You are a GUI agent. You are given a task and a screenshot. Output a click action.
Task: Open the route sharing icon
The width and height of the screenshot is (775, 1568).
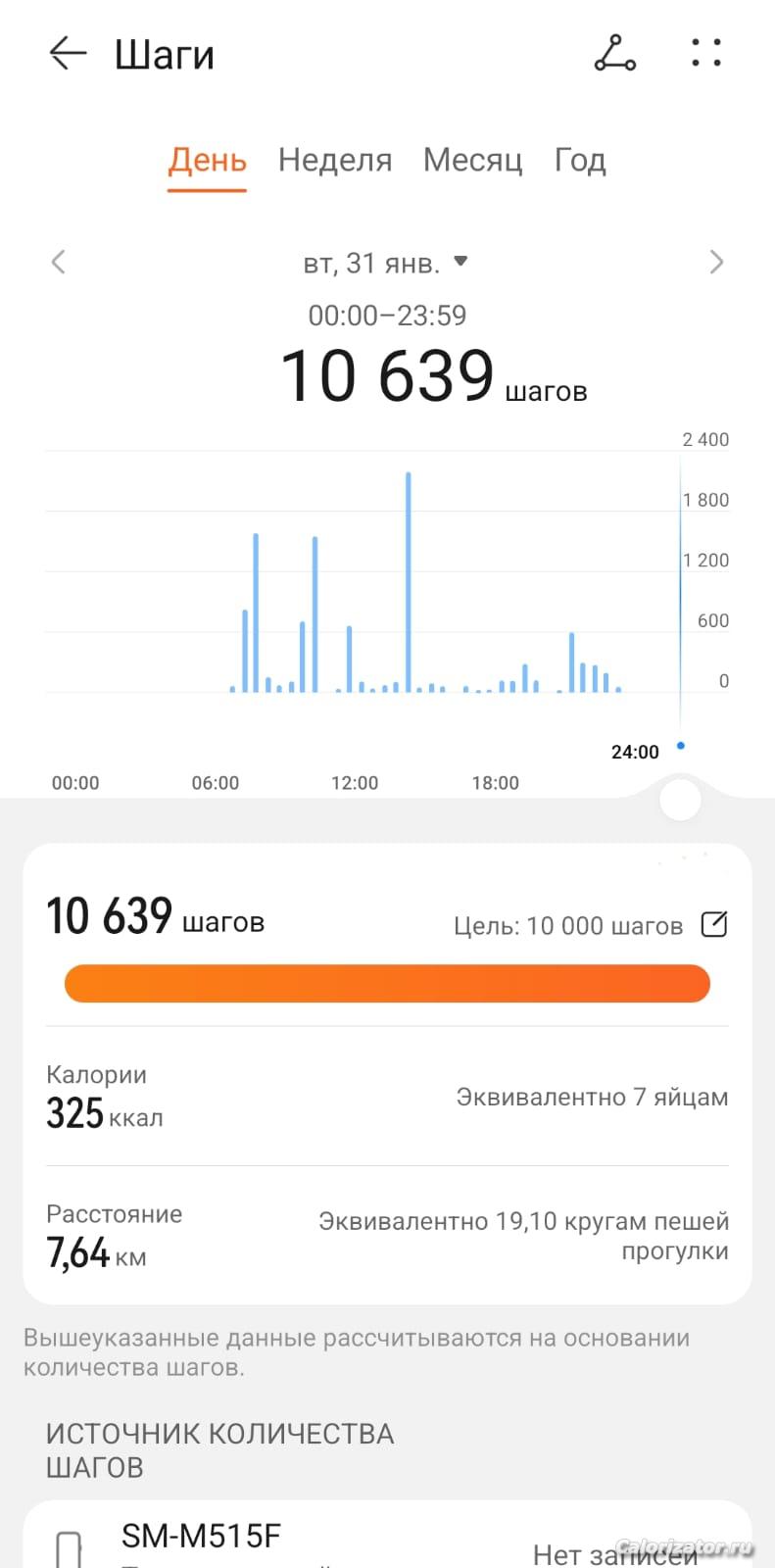pos(615,53)
